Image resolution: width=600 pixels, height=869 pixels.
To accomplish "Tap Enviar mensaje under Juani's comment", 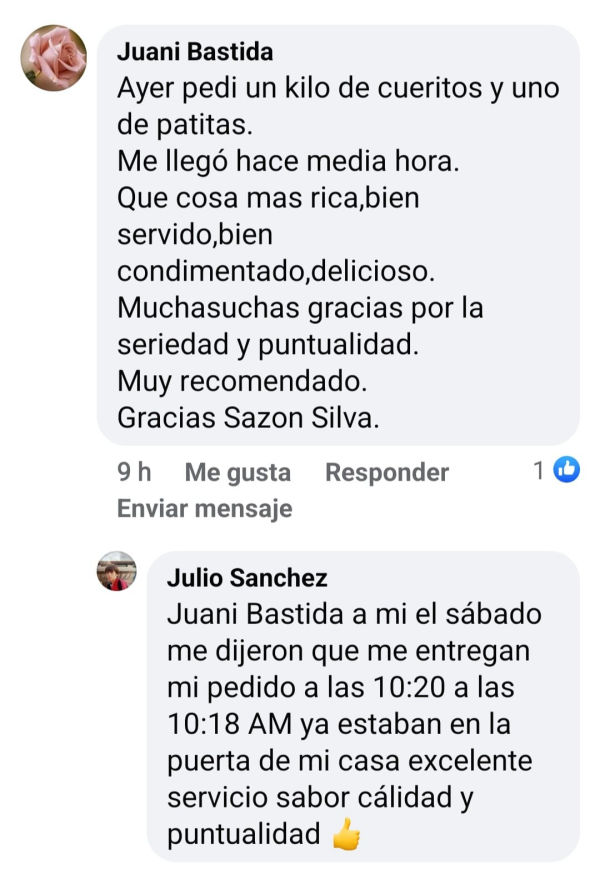I will (205, 508).
